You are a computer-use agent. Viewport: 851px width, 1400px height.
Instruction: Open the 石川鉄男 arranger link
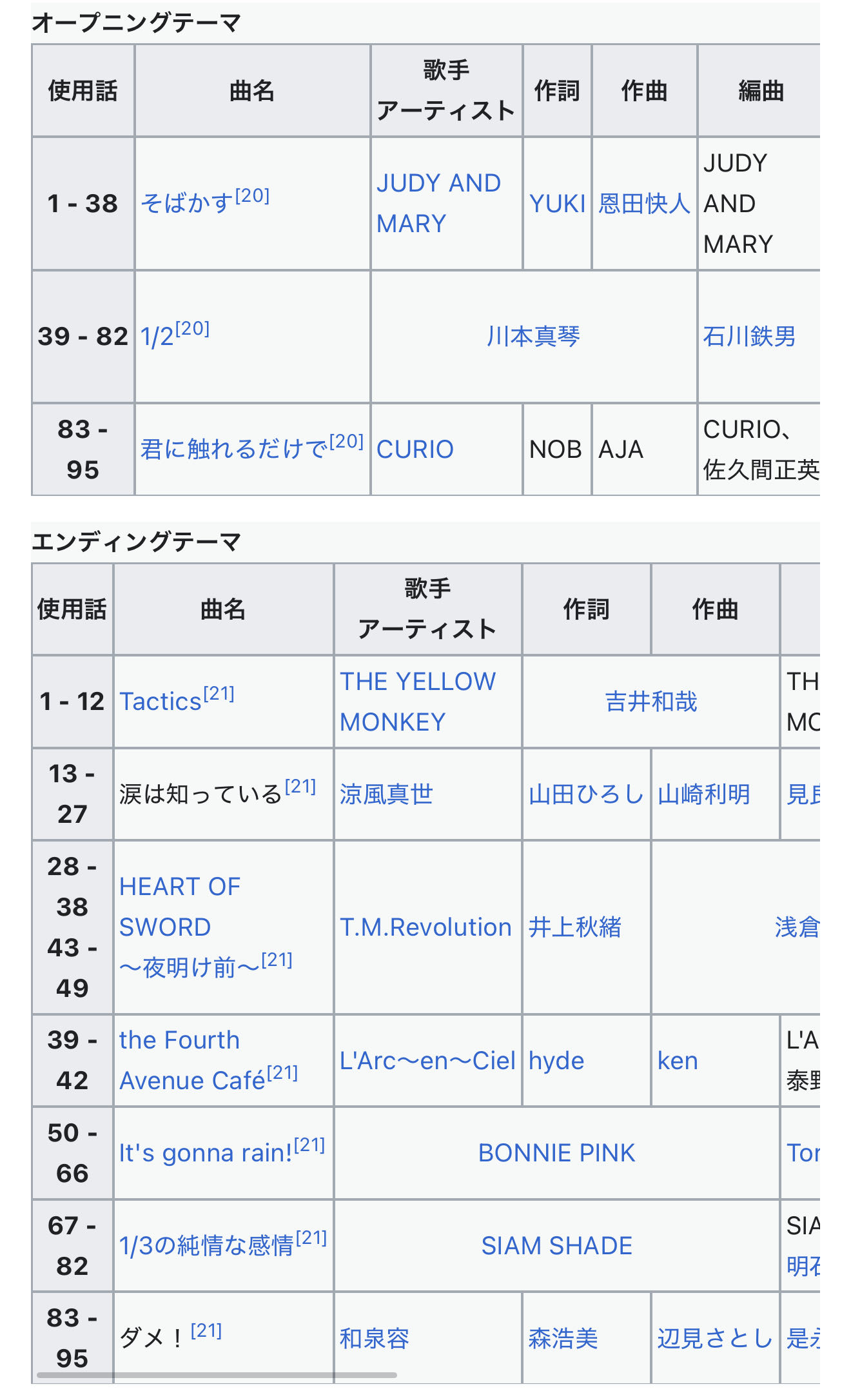pos(749,337)
